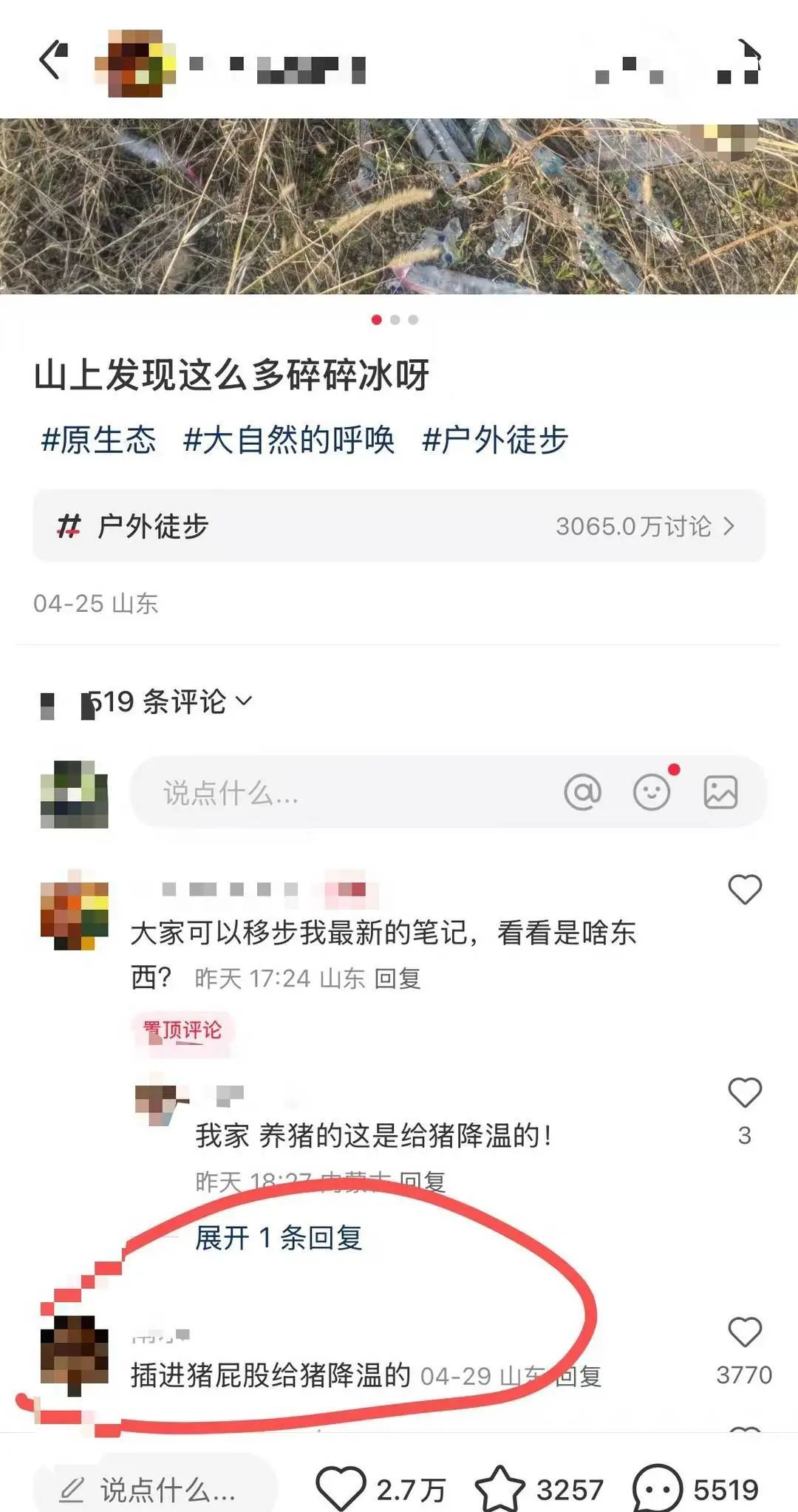This screenshot has height=1512, width=798.
Task: Tap the hashtag icon beside 户外徒步 topic
Action: pos(71,526)
